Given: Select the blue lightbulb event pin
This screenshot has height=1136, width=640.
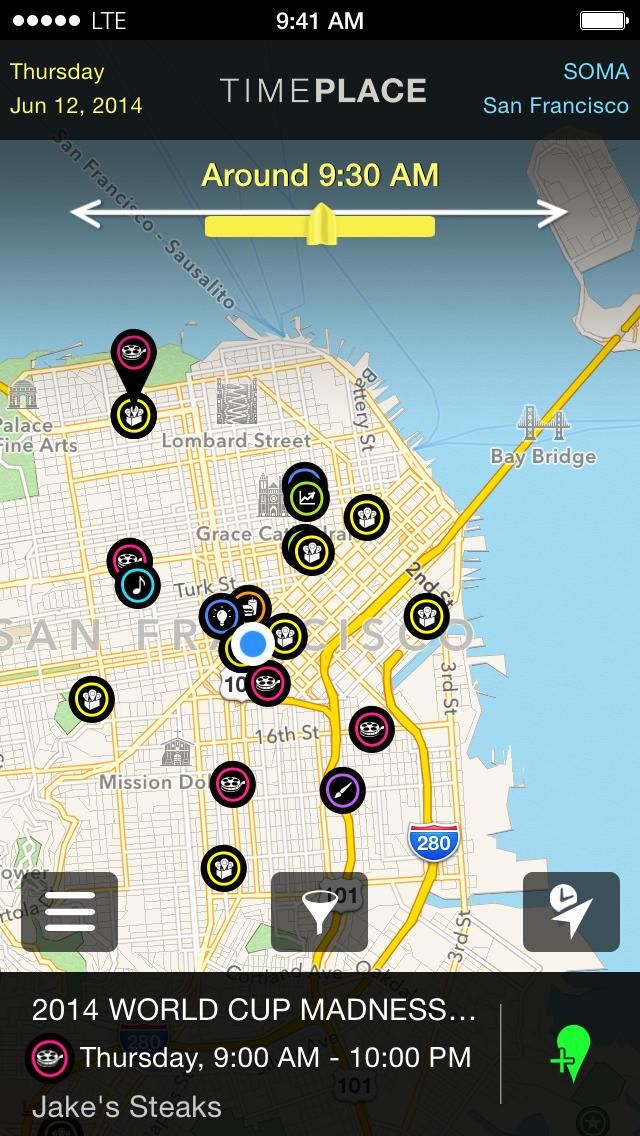Looking at the screenshot, I should pyautogui.click(x=220, y=617).
